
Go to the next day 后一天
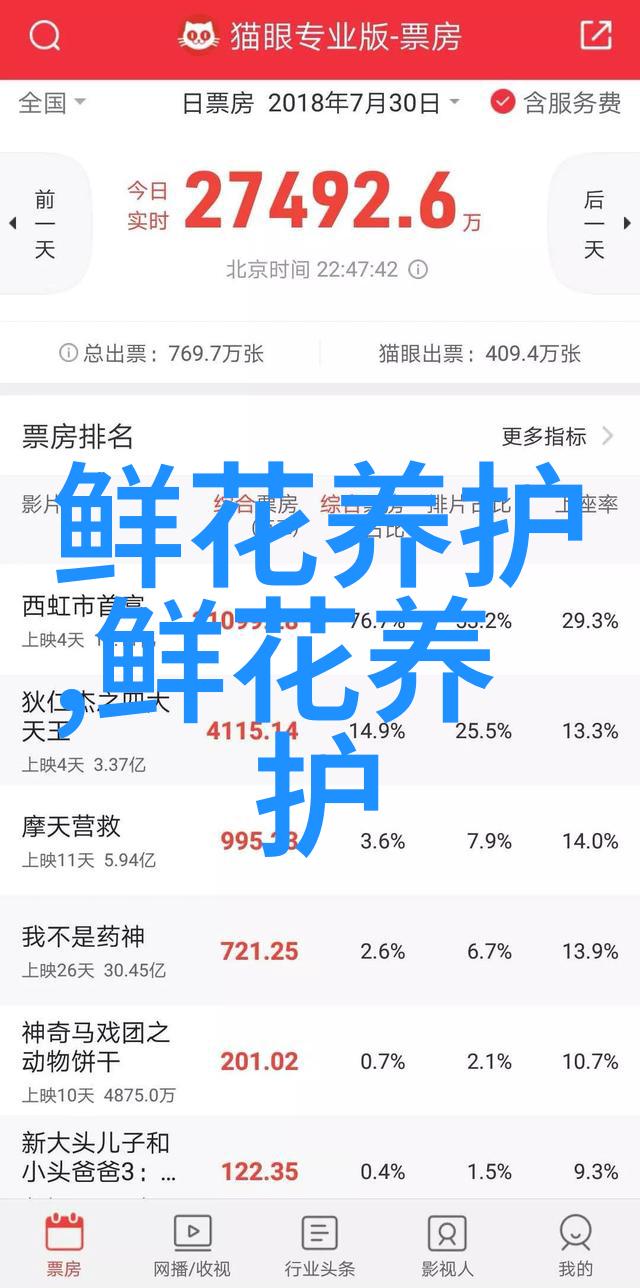pos(596,224)
